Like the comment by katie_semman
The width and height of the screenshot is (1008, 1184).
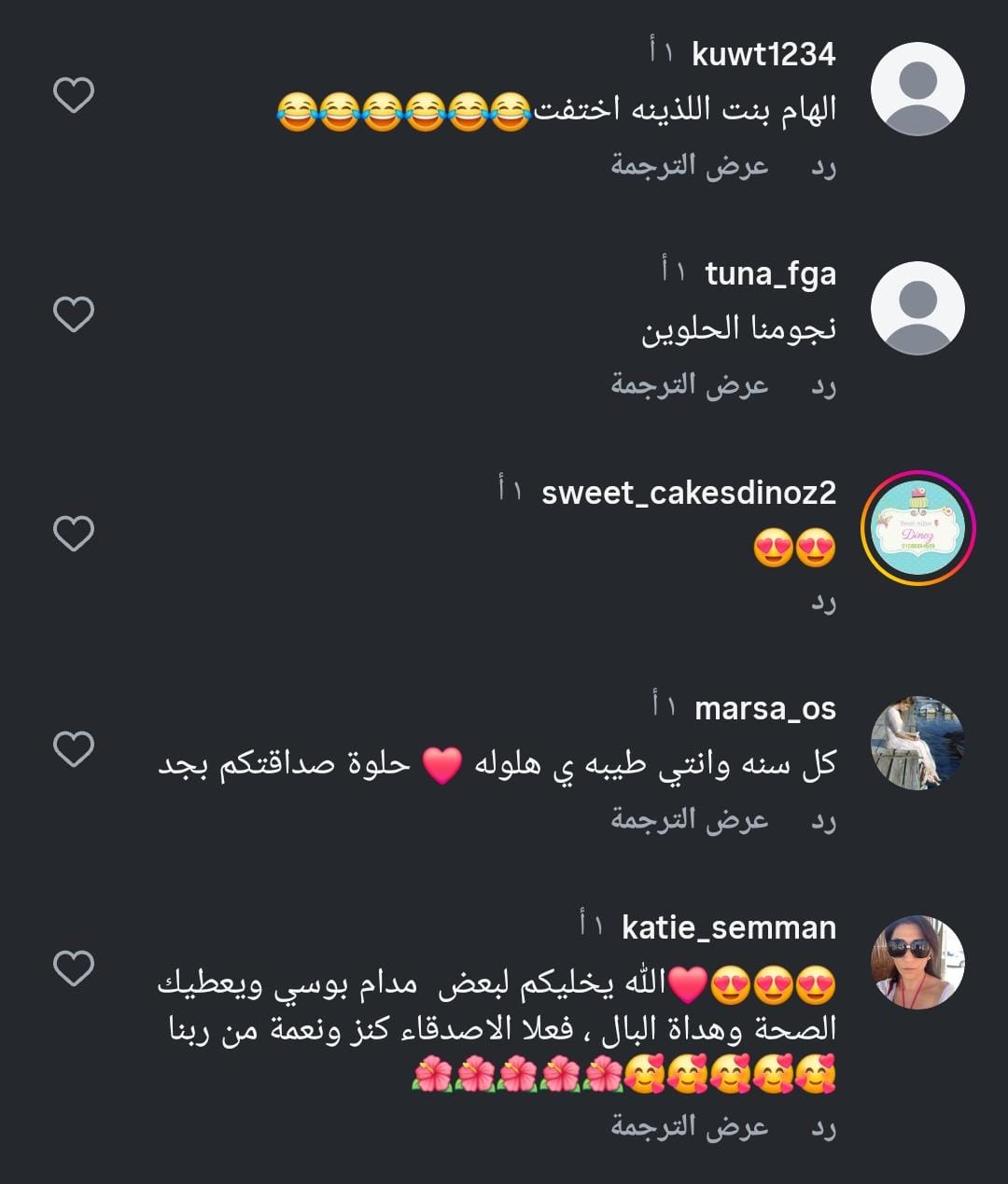pyautogui.click(x=74, y=968)
